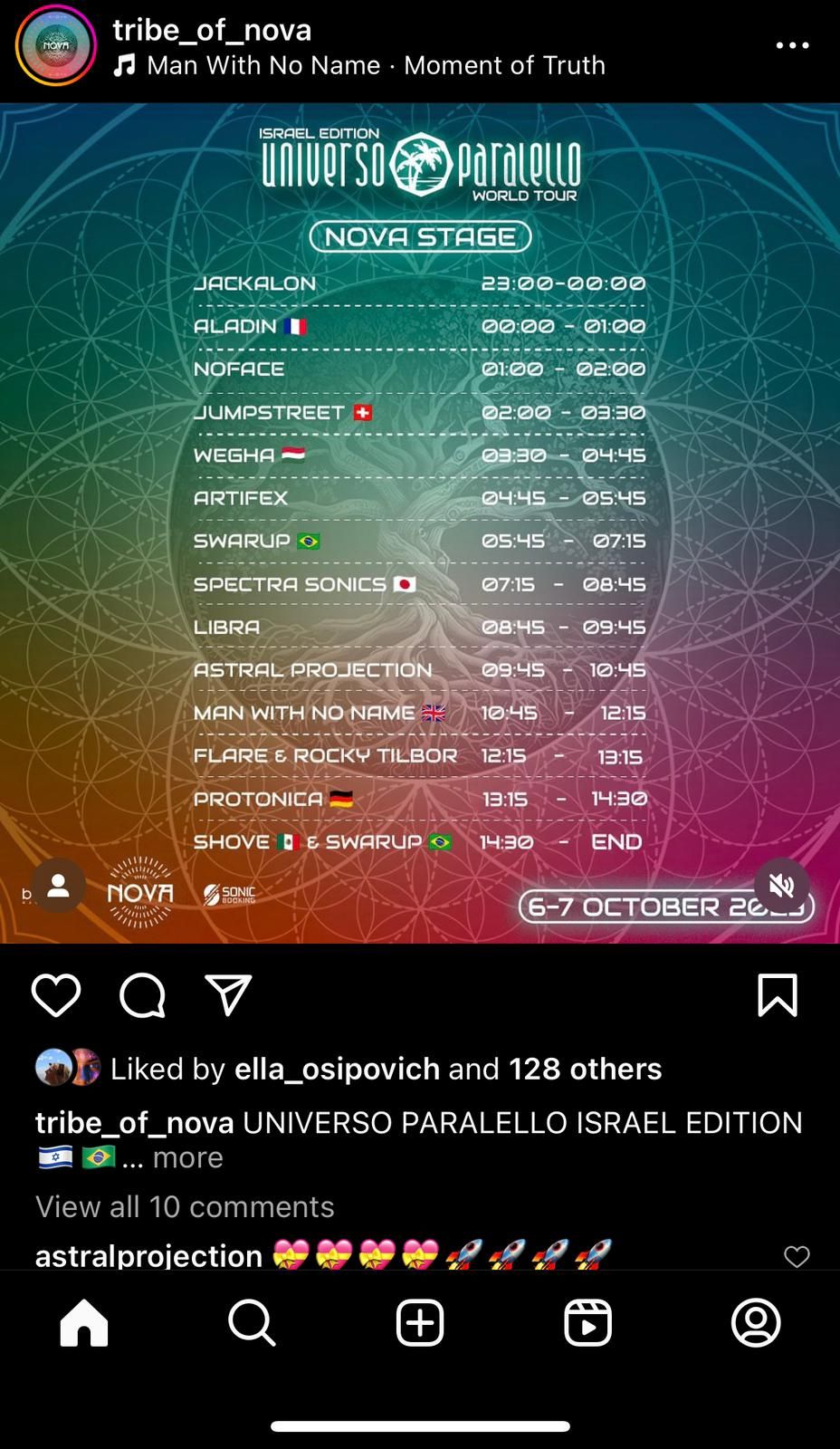Like the Universo Paralello post

click(56, 995)
